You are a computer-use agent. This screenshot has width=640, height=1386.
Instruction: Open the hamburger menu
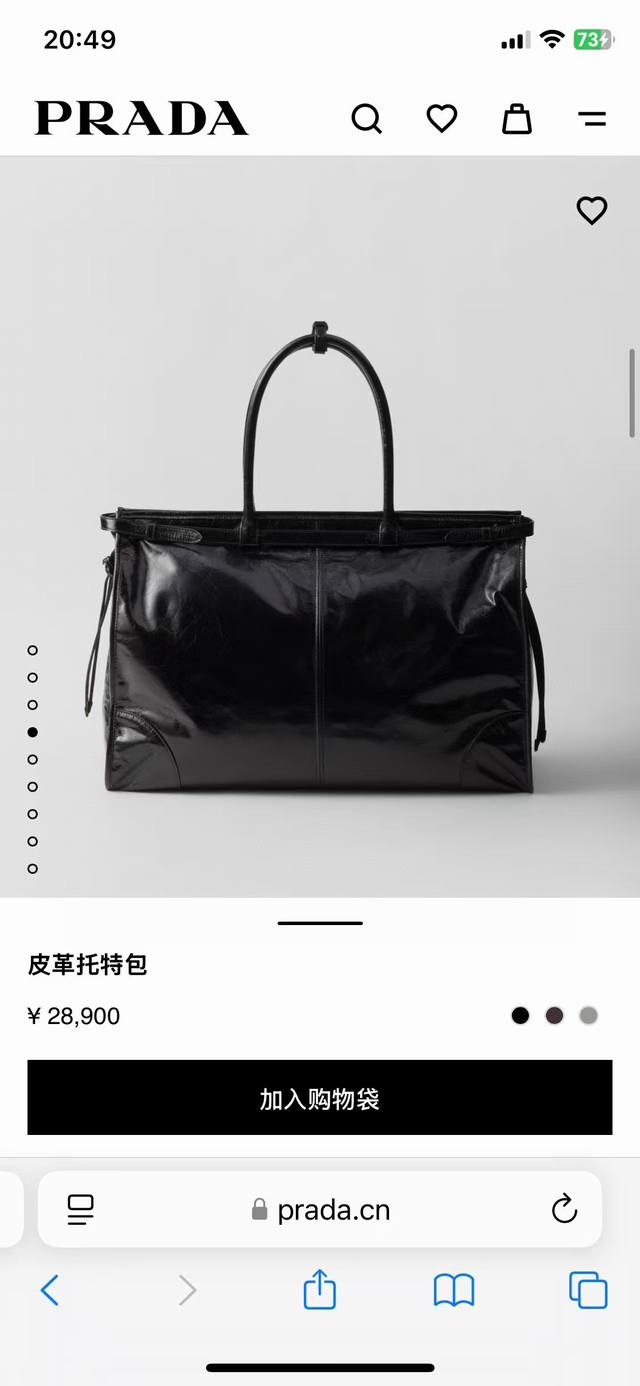pyautogui.click(x=592, y=119)
